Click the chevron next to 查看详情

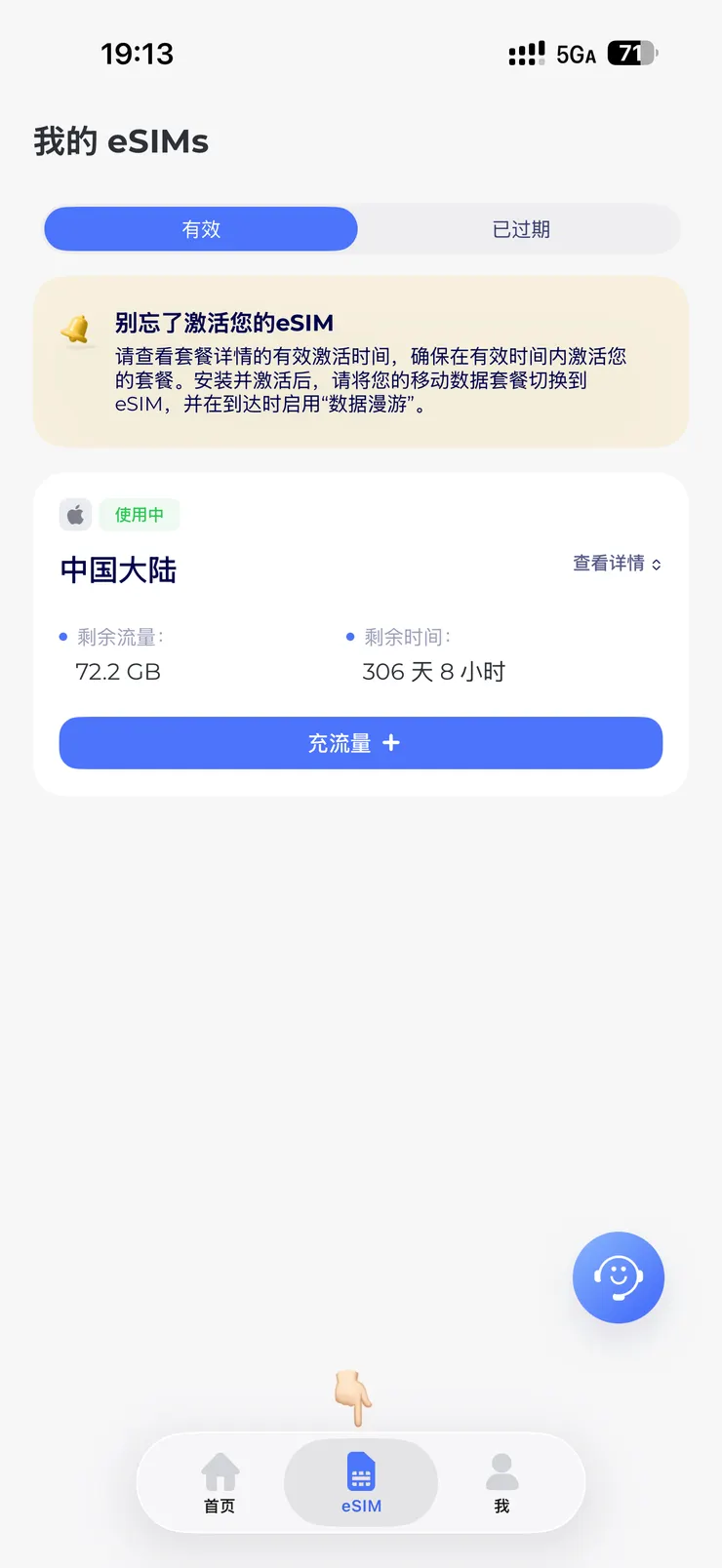pos(657,564)
